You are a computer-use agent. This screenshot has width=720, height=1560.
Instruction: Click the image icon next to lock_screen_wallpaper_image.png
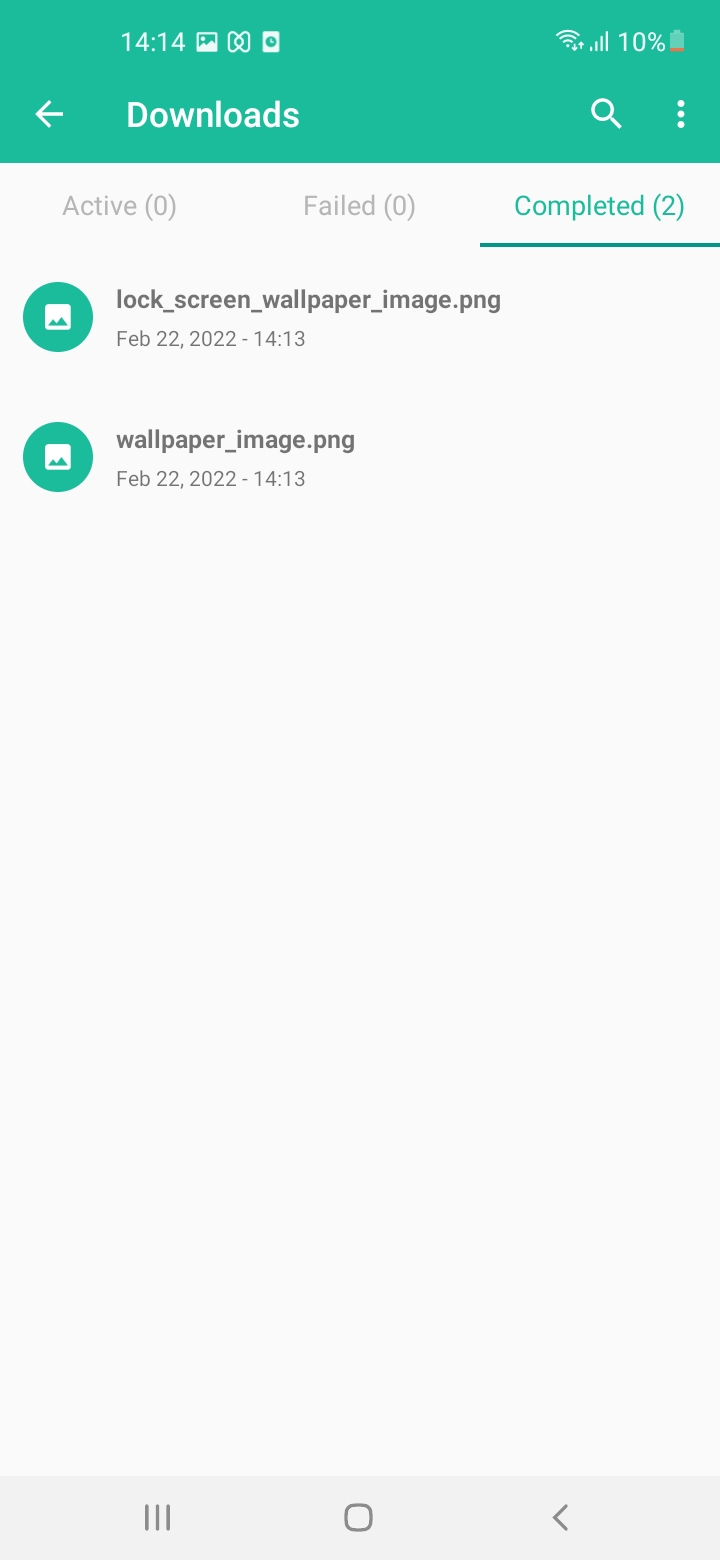(x=57, y=316)
